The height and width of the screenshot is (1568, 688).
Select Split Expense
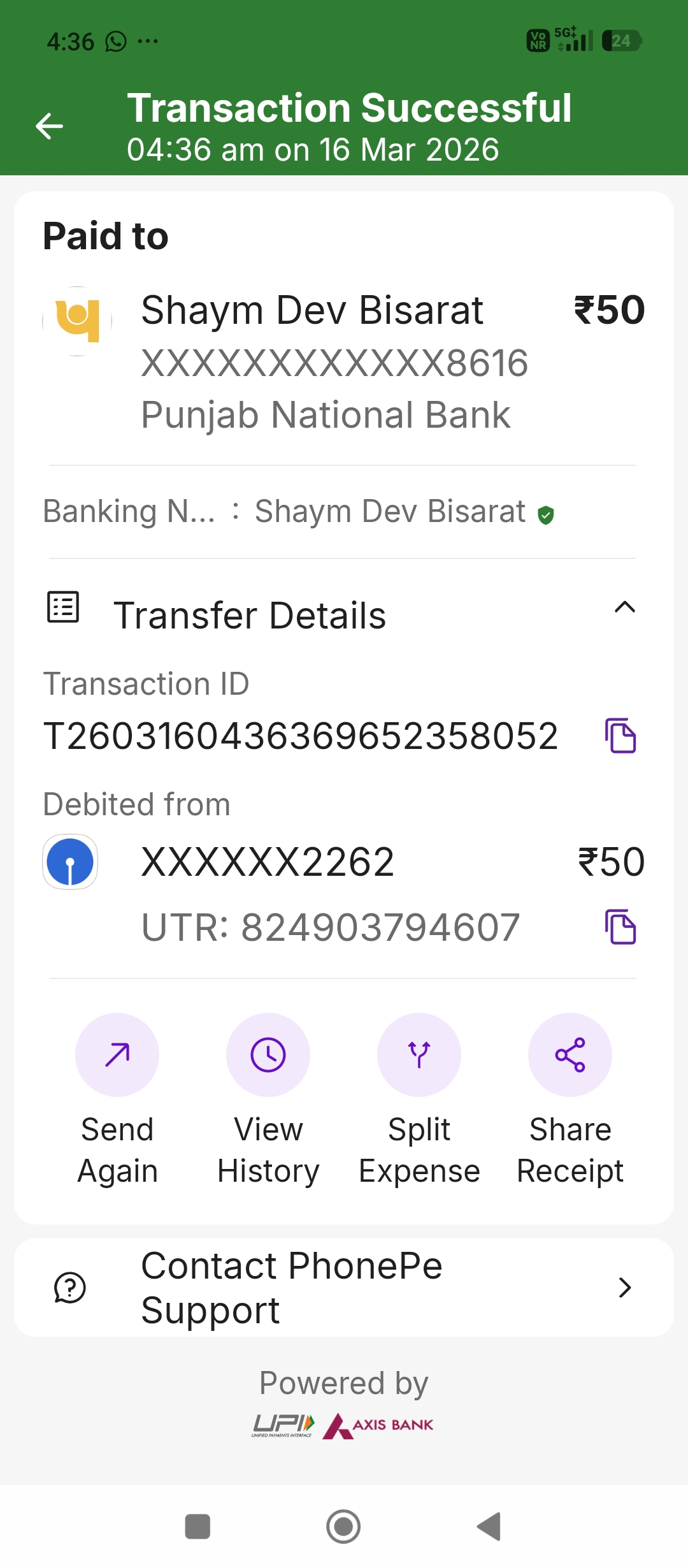(x=419, y=1055)
